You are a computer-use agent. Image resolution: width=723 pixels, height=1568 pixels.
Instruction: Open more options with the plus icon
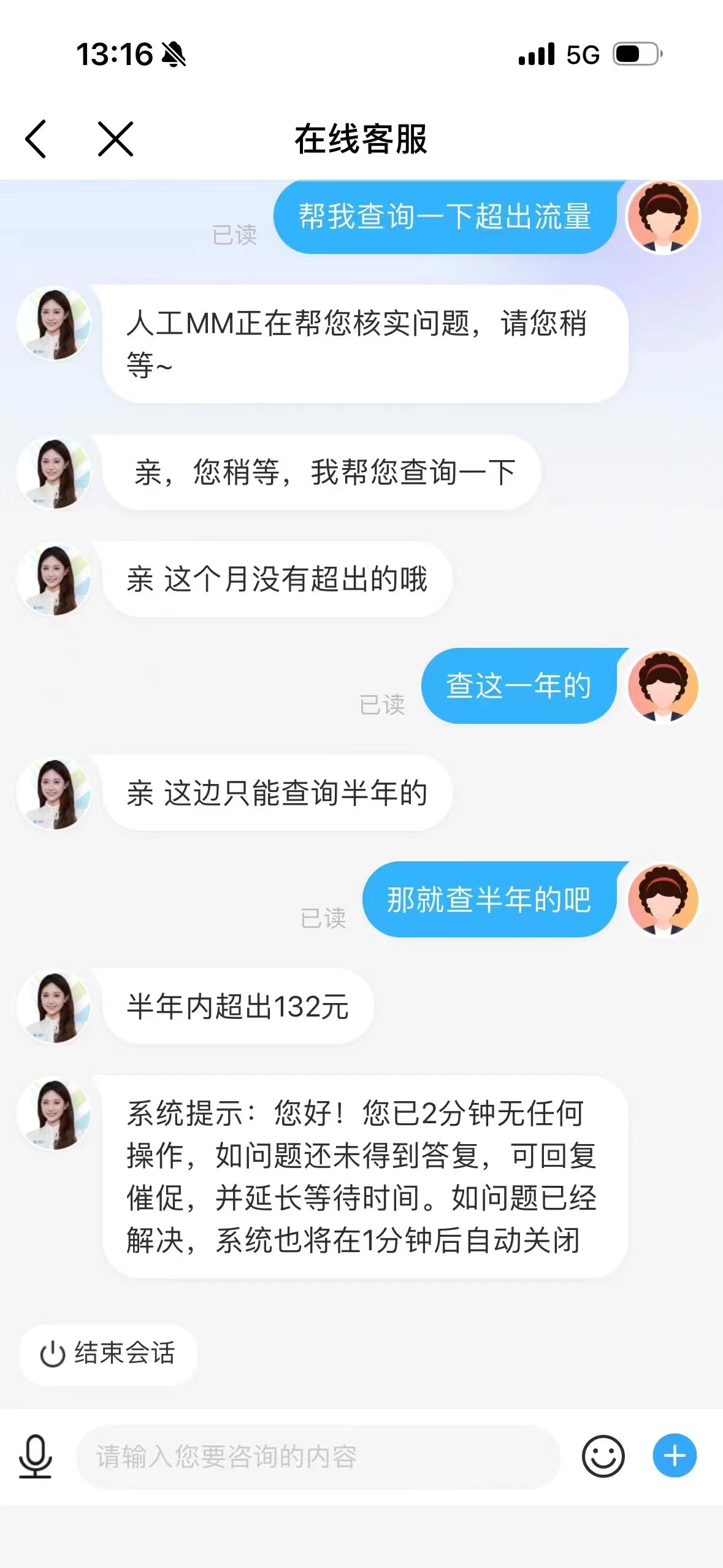[x=674, y=1456]
